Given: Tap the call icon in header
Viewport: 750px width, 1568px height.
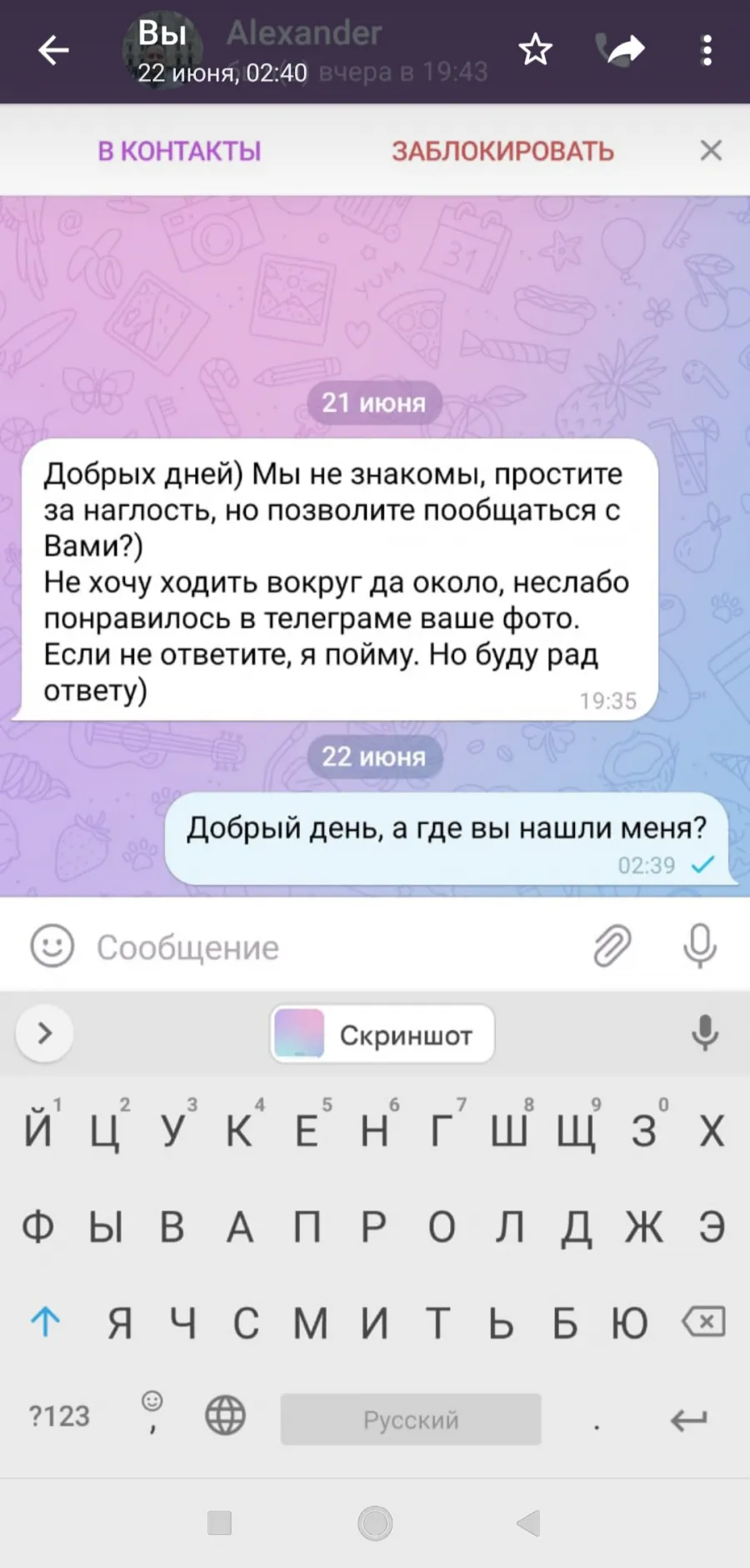Looking at the screenshot, I should coord(620,50).
